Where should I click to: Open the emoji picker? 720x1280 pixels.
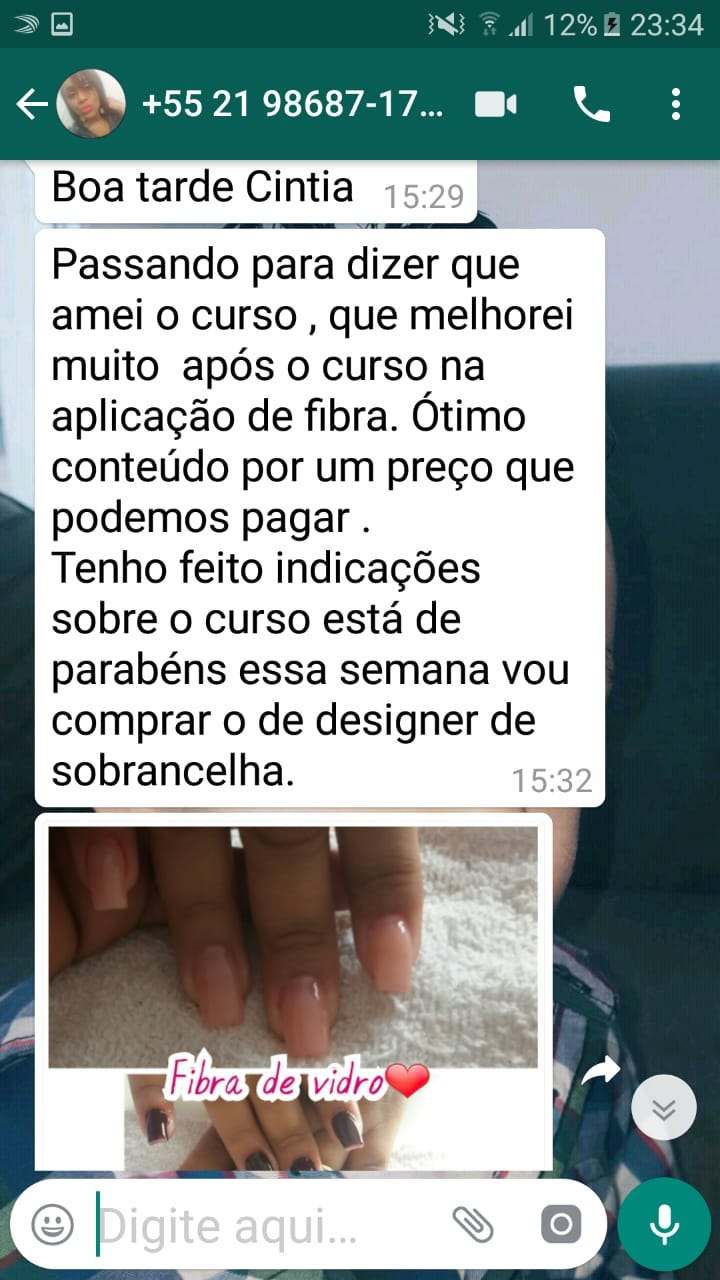pyautogui.click(x=52, y=1224)
